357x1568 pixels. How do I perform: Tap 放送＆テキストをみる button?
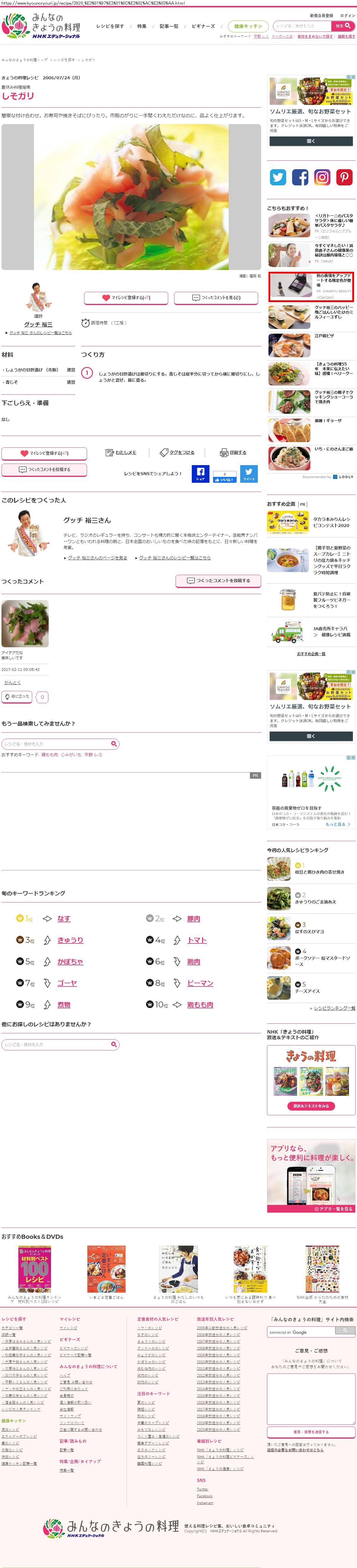coord(311,1106)
